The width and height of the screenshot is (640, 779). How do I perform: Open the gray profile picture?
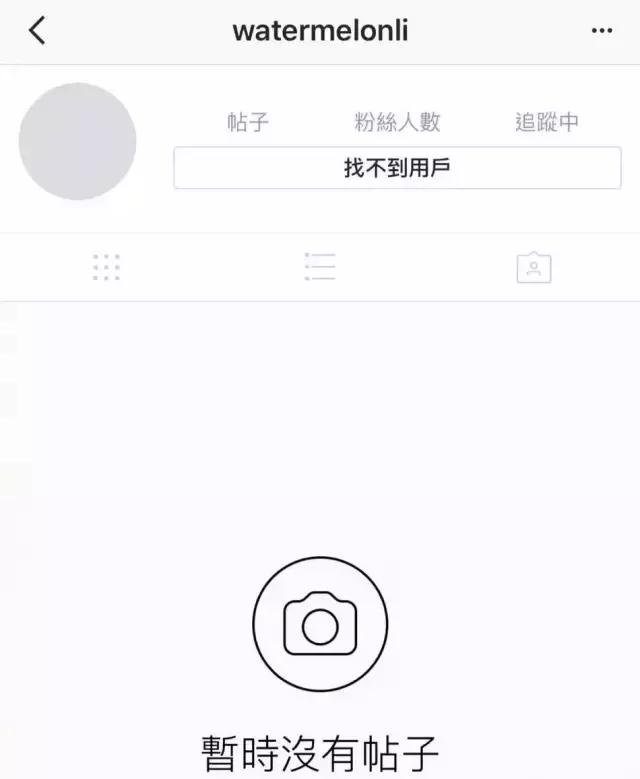78,142
